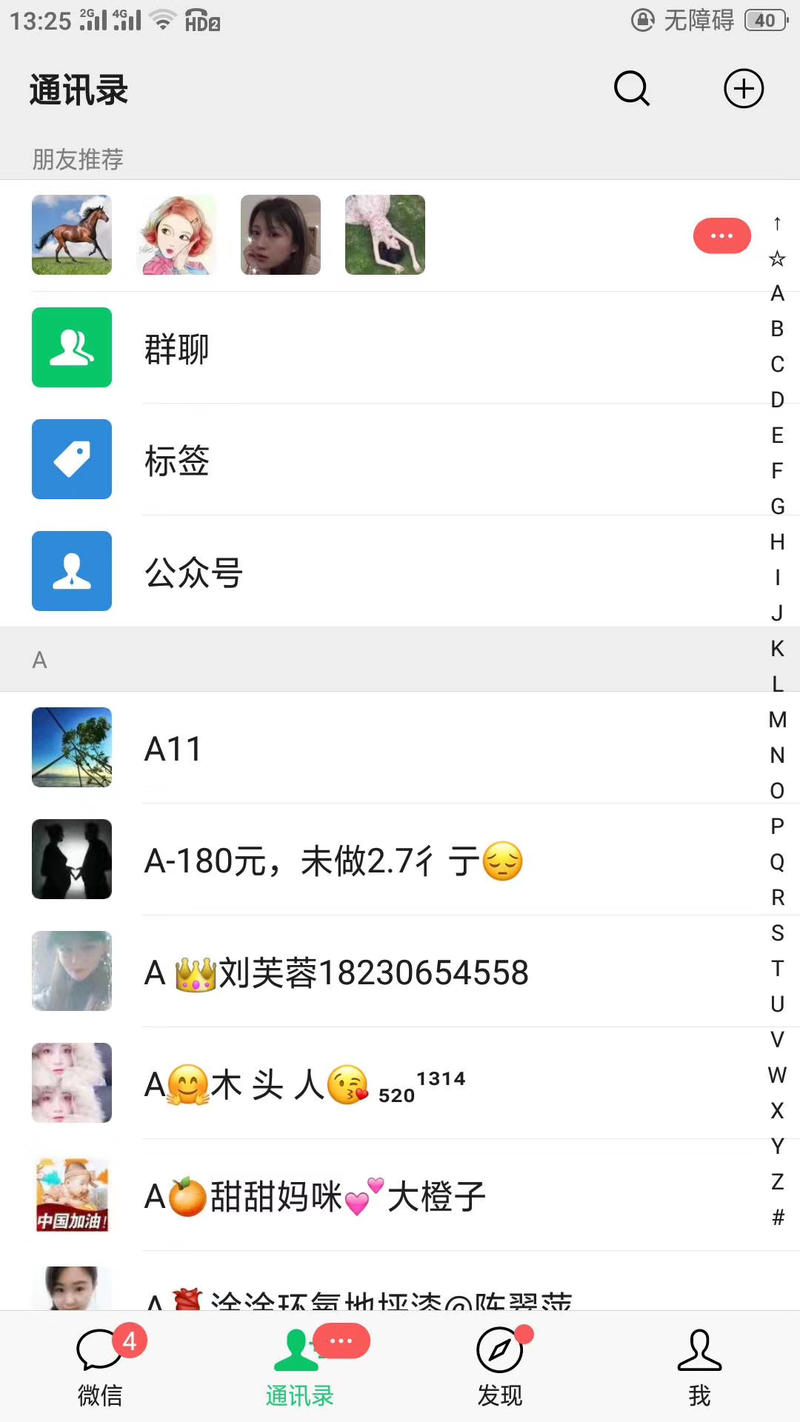Tap the red ellipsis badge in friend recommendations
Screen dimensions: 800x1422
click(x=721, y=235)
